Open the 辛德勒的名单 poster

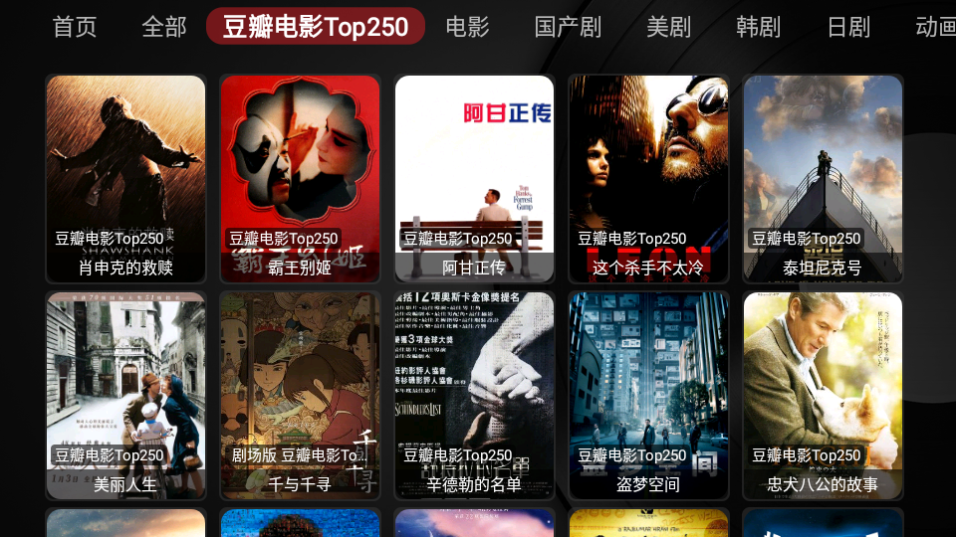coord(474,395)
